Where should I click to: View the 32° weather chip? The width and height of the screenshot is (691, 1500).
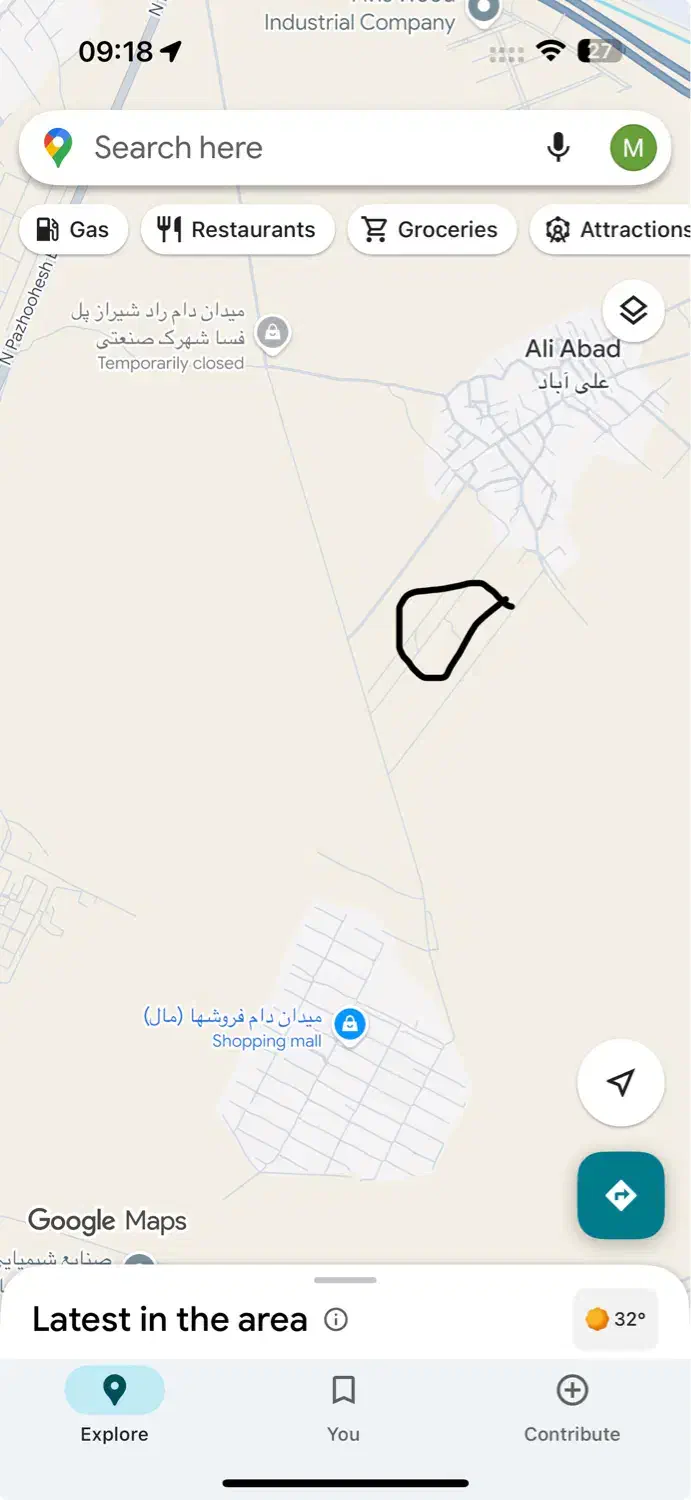point(615,1319)
